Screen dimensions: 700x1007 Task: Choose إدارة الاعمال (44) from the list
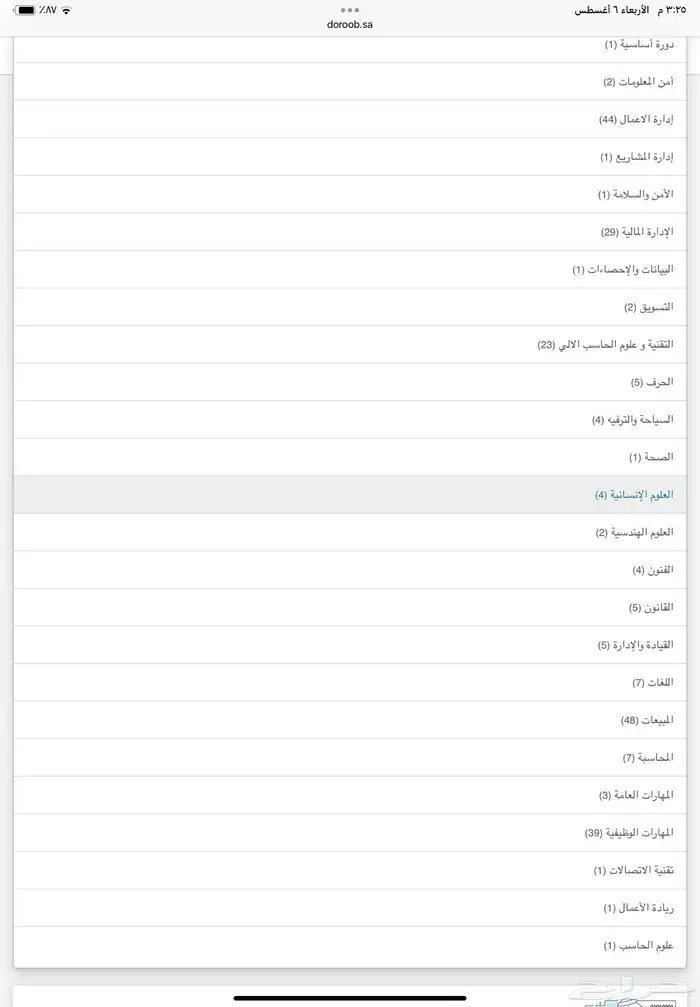coord(635,119)
